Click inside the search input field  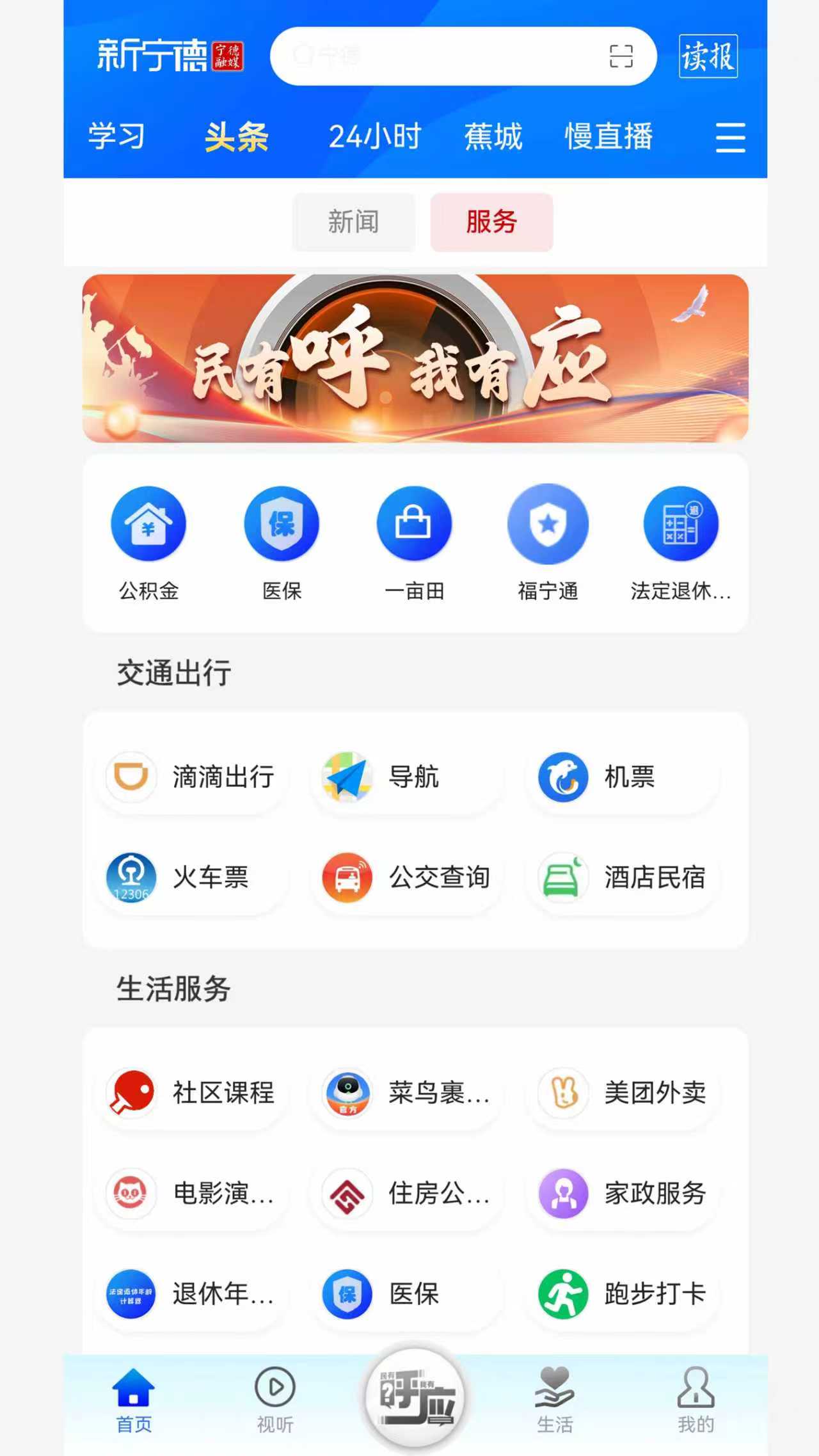(448, 56)
